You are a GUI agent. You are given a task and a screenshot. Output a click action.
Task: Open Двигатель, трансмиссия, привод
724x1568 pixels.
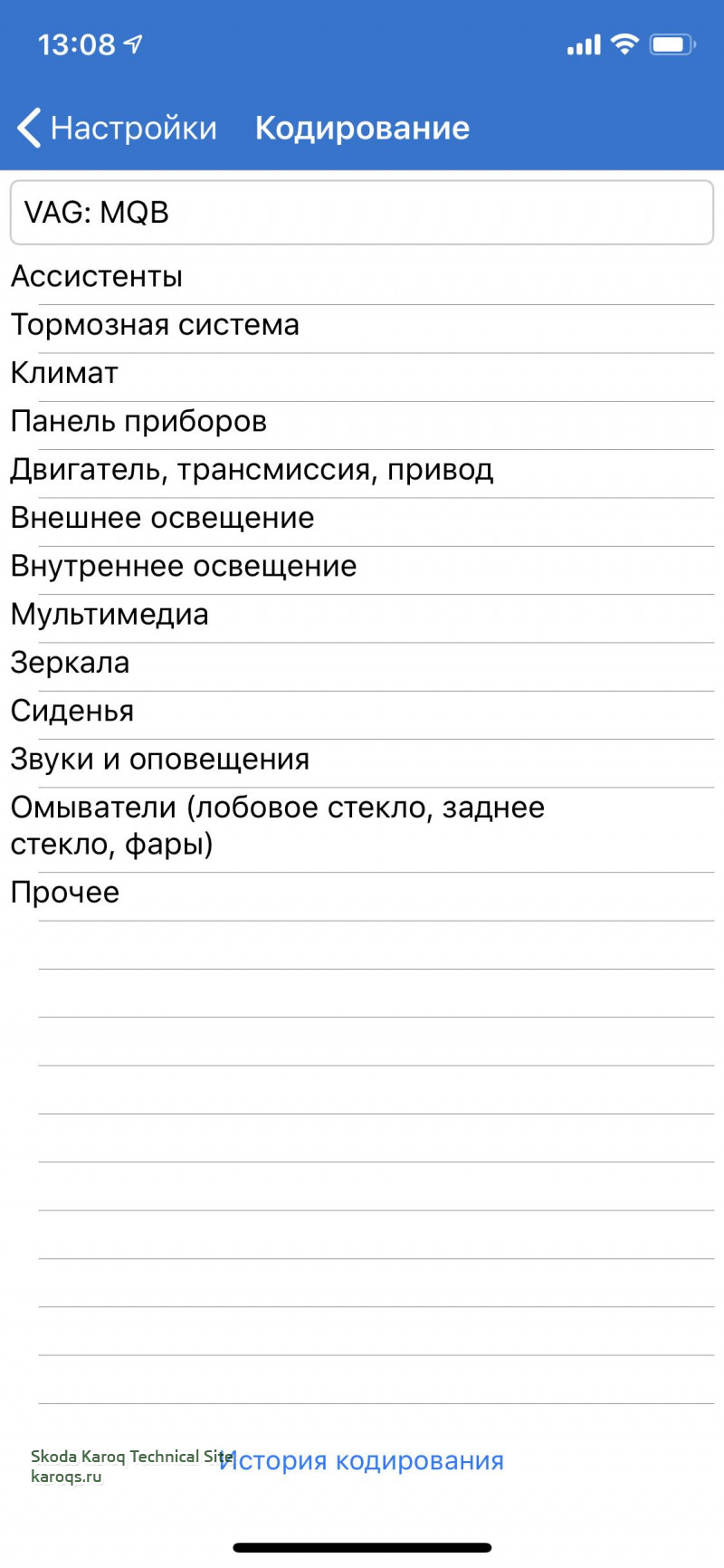252,470
